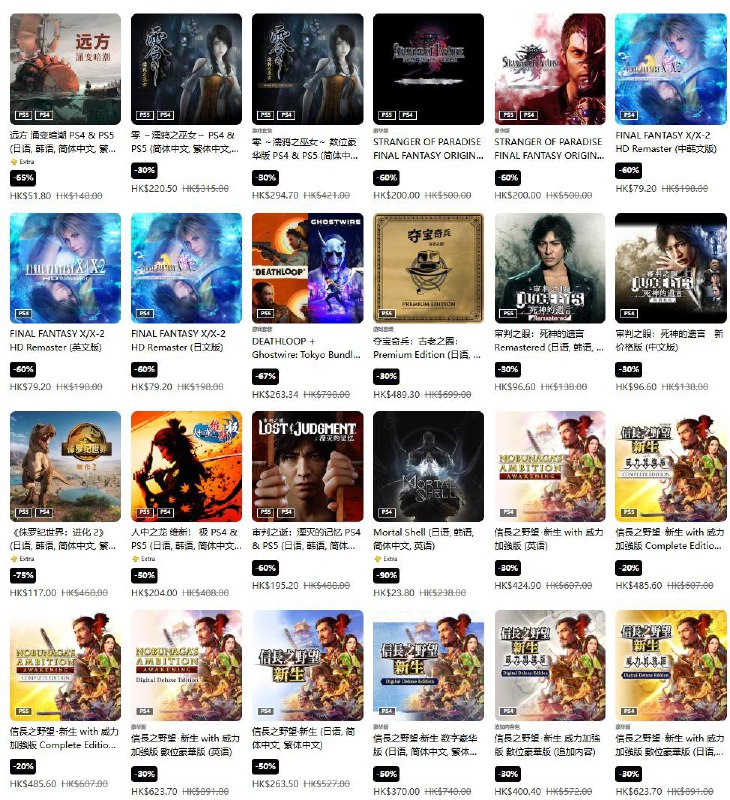This screenshot has width=730, height=800.
Task: View 审判之眼:死神的遗言 Remastered
Action: 549,268
